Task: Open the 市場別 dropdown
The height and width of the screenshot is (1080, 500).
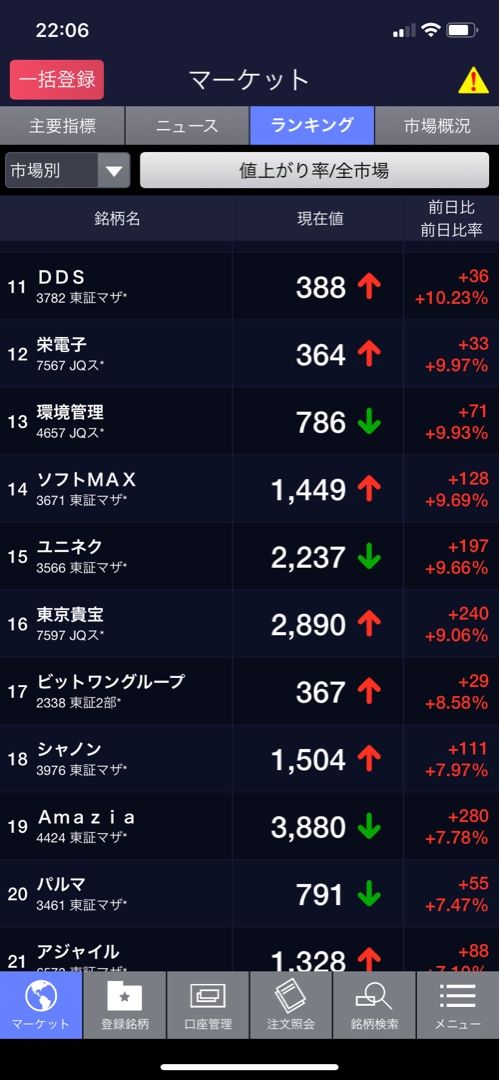Action: pos(67,170)
